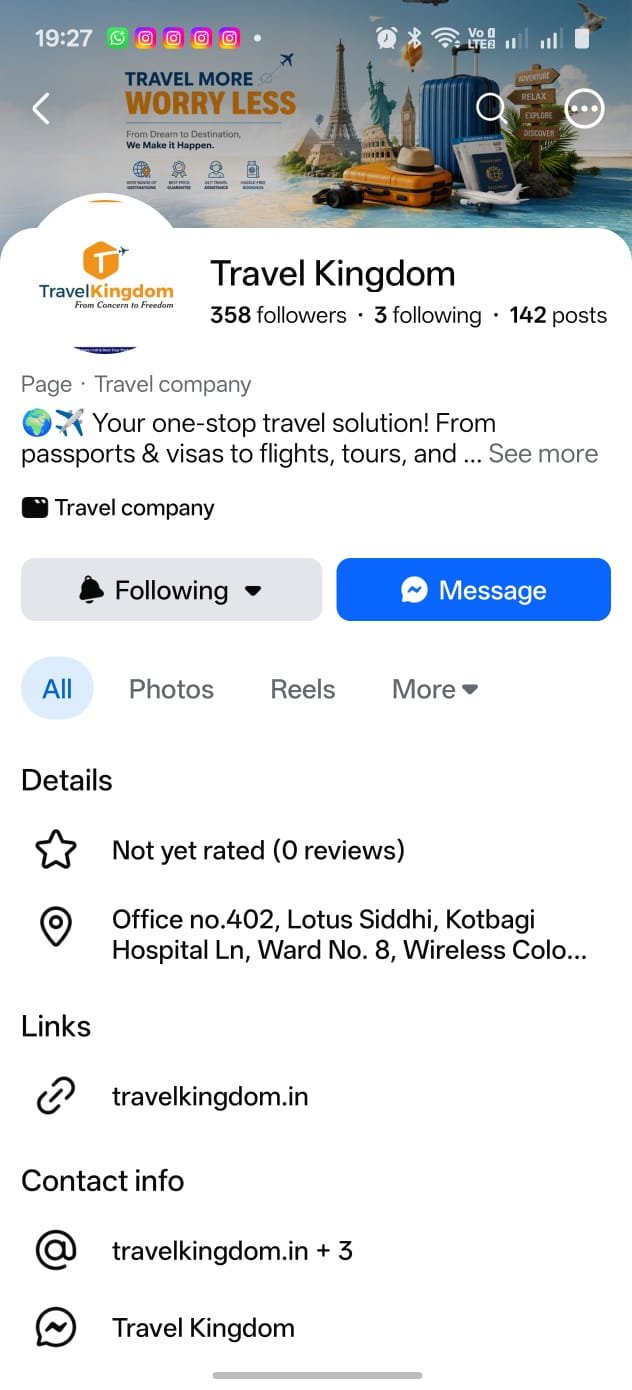Switch to the Photos tab

171,689
